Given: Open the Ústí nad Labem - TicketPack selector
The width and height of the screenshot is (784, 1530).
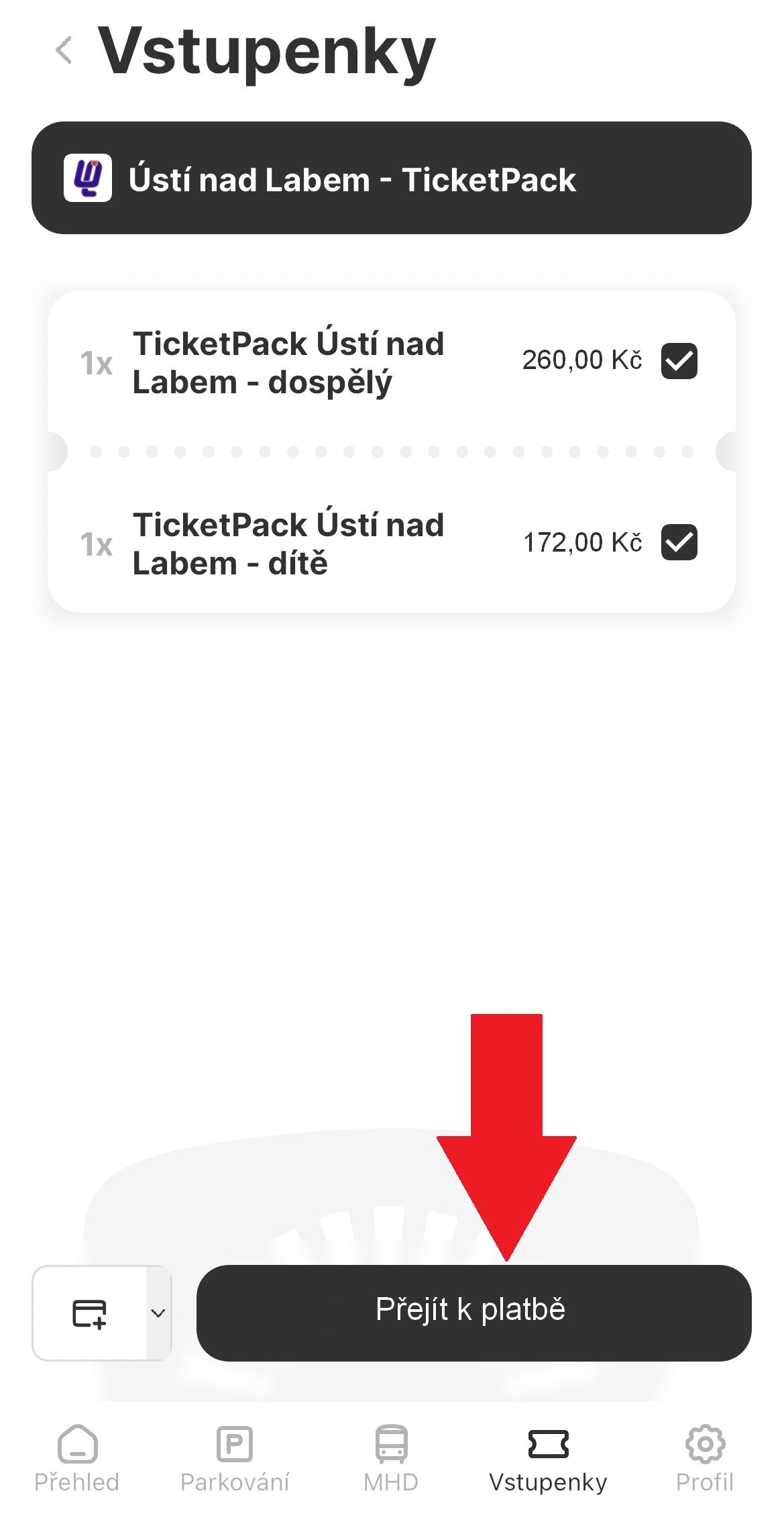Looking at the screenshot, I should coord(392,178).
